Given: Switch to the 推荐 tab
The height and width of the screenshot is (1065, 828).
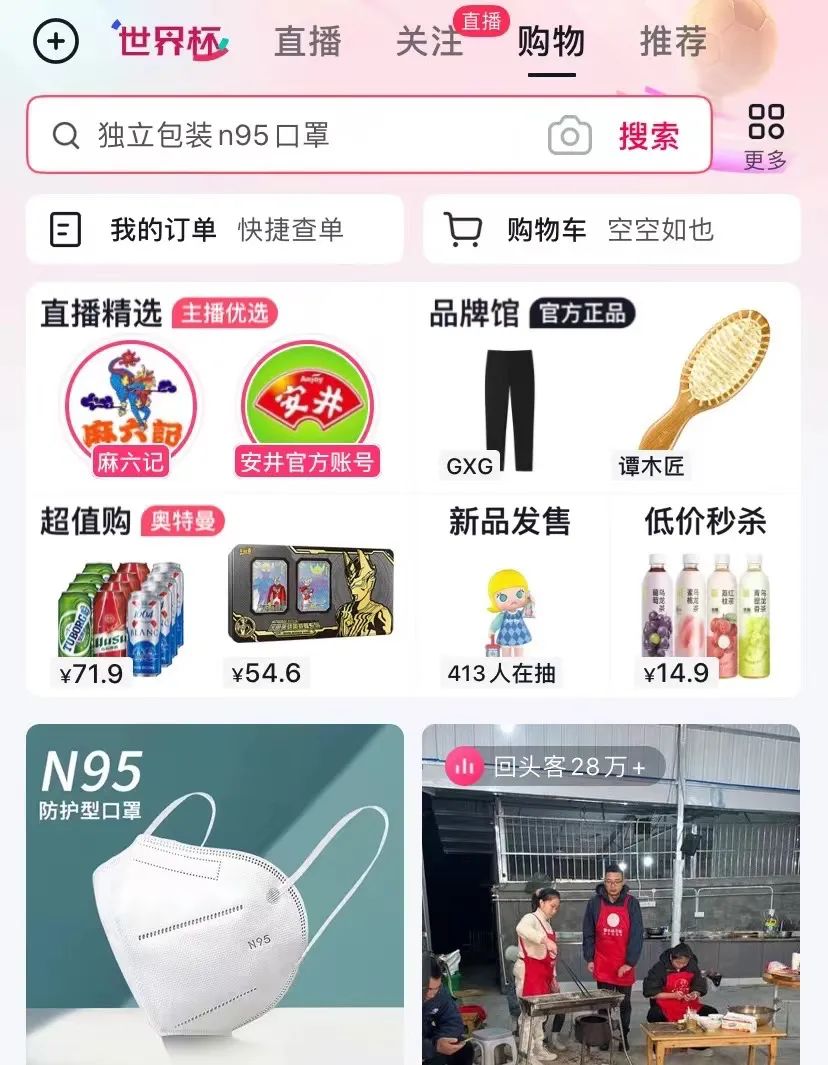Looking at the screenshot, I should coord(673,42).
